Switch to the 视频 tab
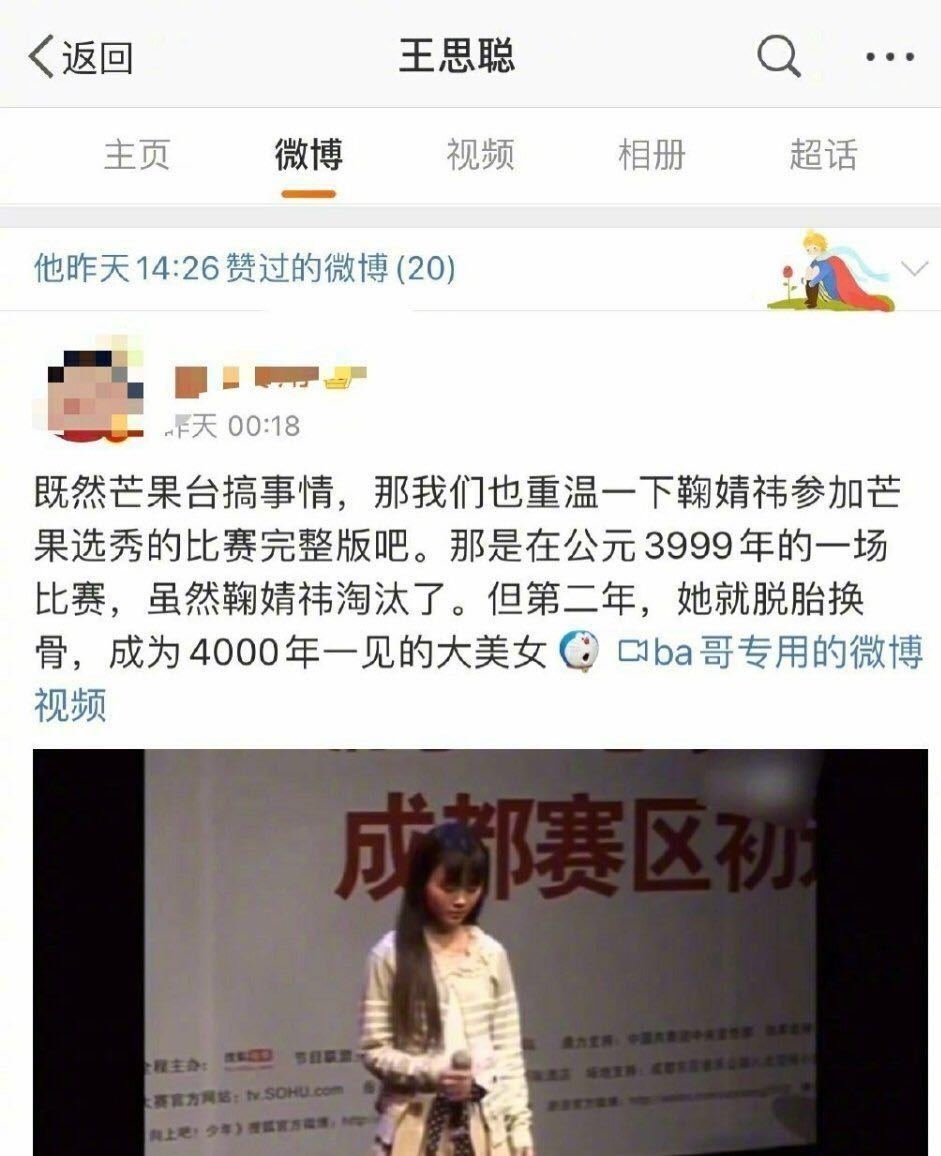The width and height of the screenshot is (941, 1156). (480, 155)
